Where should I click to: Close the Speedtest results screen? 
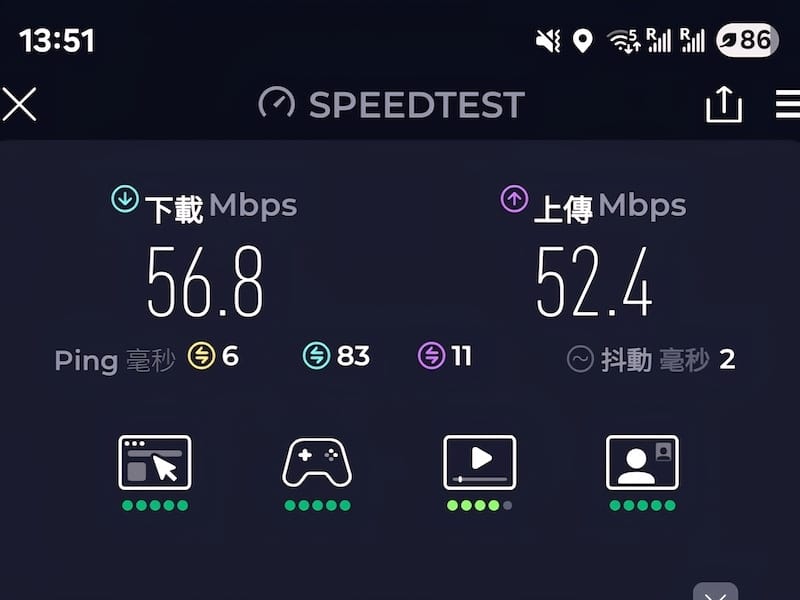[19, 104]
